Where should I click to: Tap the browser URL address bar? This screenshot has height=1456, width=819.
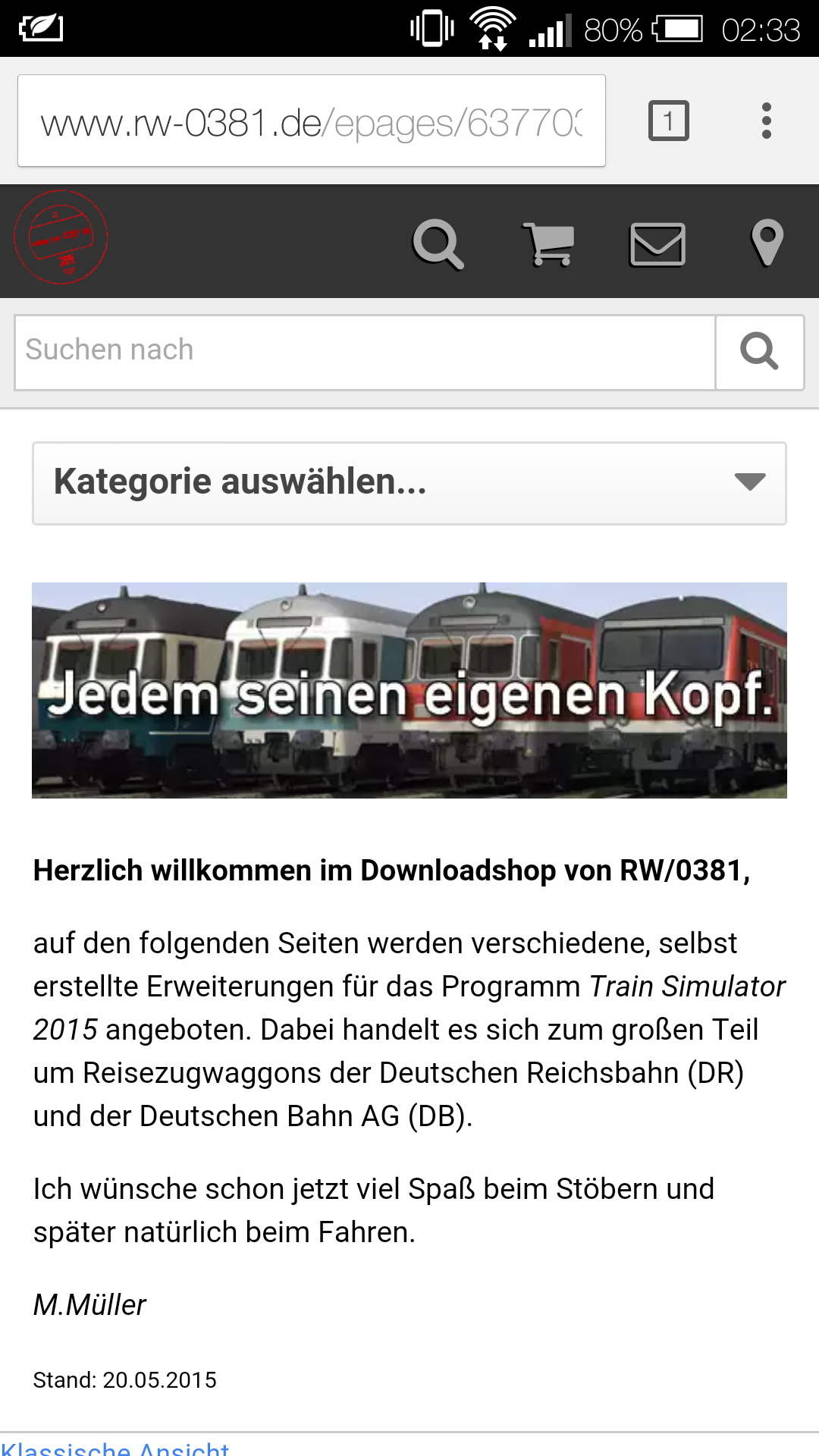pyautogui.click(x=311, y=121)
